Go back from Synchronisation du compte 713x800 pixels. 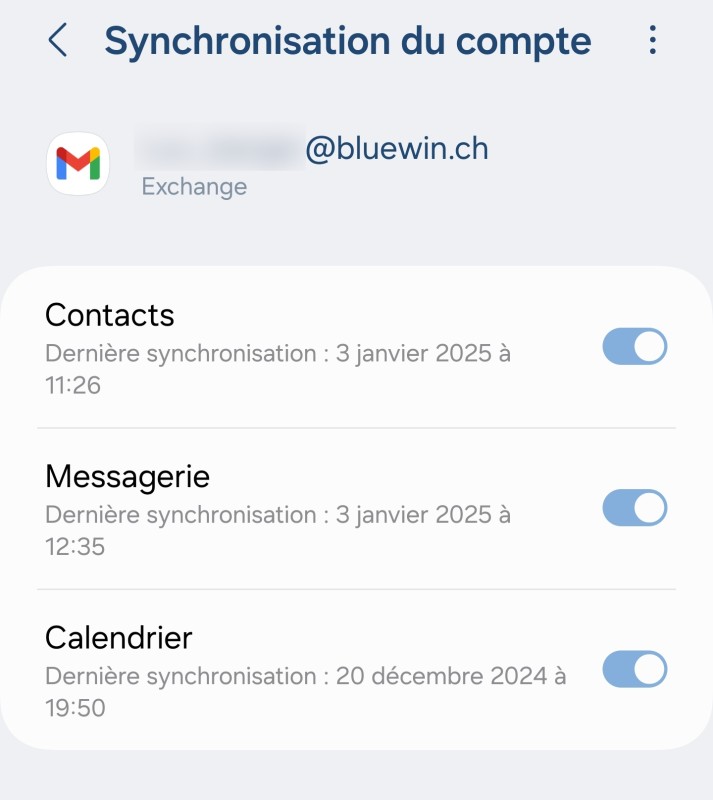pos(58,41)
